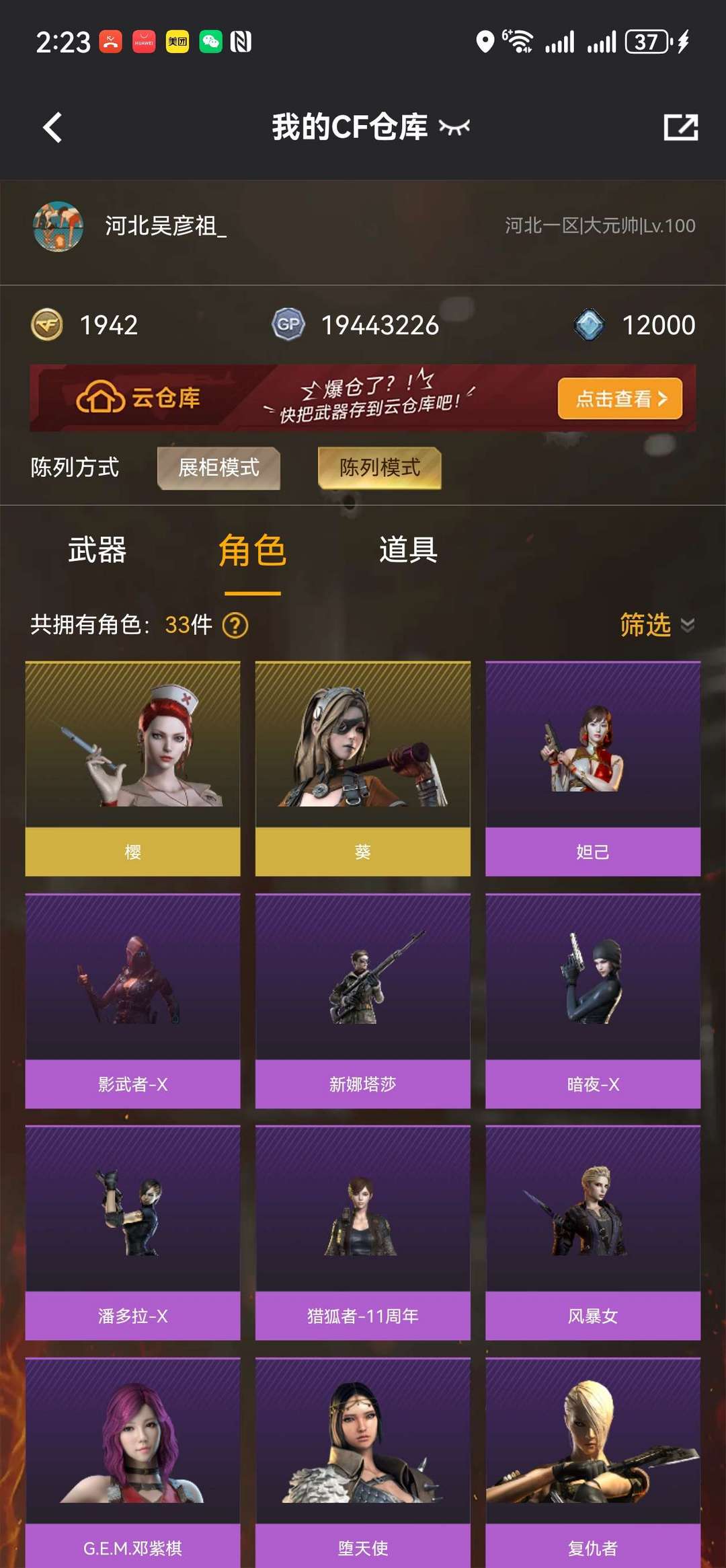The width and height of the screenshot is (726, 1568).
Task: Expand the 筛选 filter options
Action: [645, 625]
